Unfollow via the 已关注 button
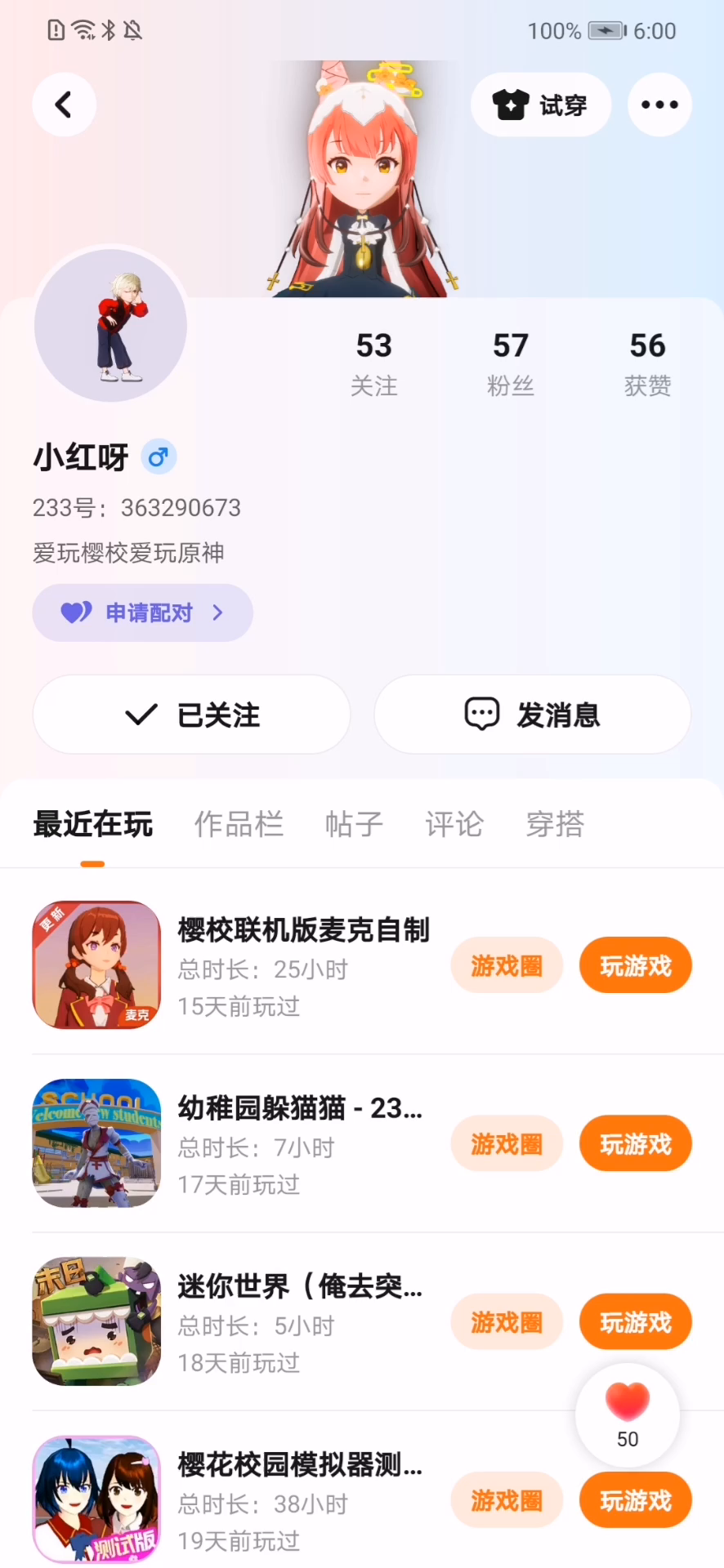The height and width of the screenshot is (1568, 724). pos(192,715)
